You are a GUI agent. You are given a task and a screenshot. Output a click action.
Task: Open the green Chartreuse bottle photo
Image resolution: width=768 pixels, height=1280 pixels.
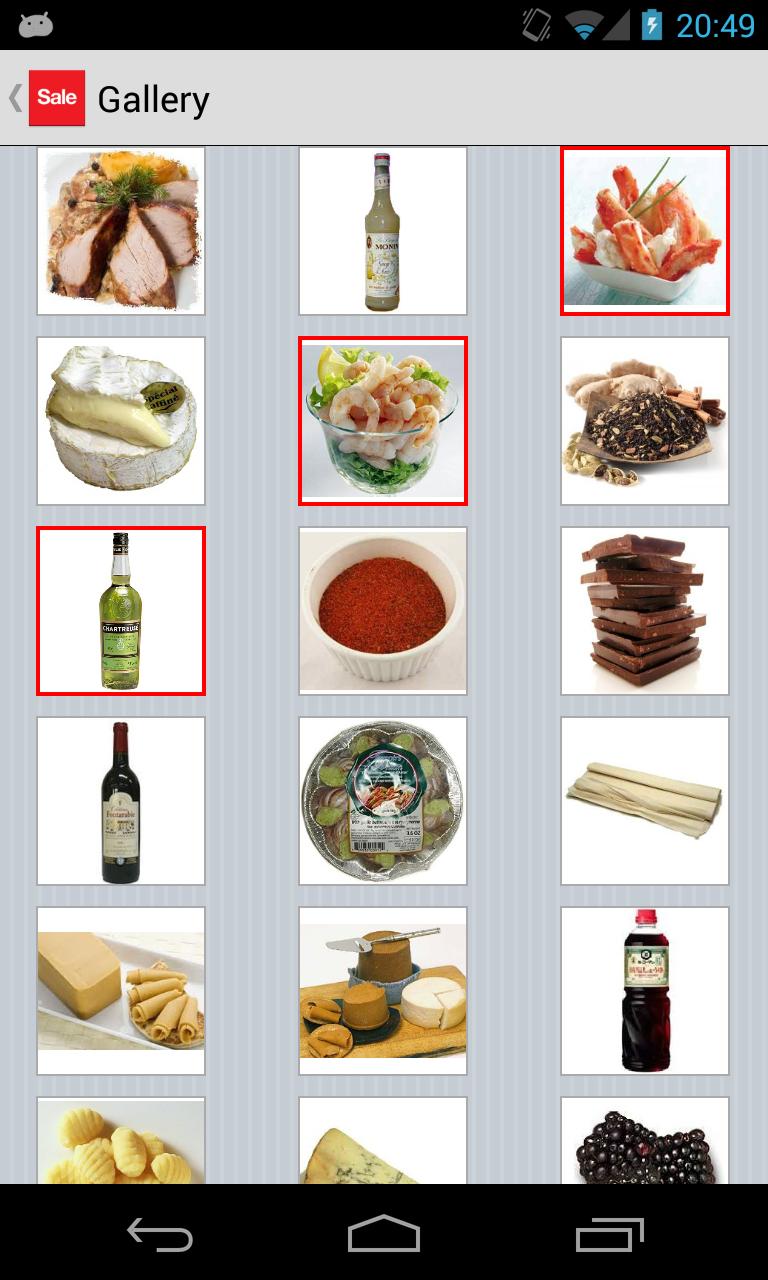121,611
